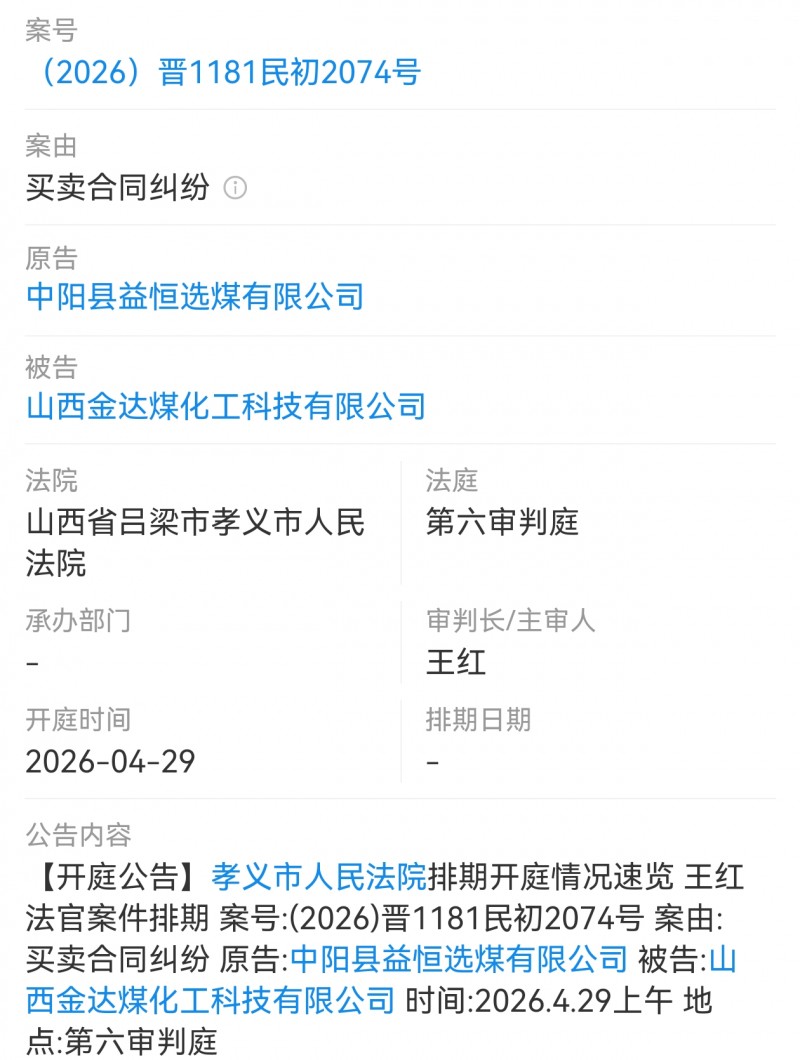Select hearing date 2026-04-29
Viewport: 800px width, 1060px height.
click(110, 760)
